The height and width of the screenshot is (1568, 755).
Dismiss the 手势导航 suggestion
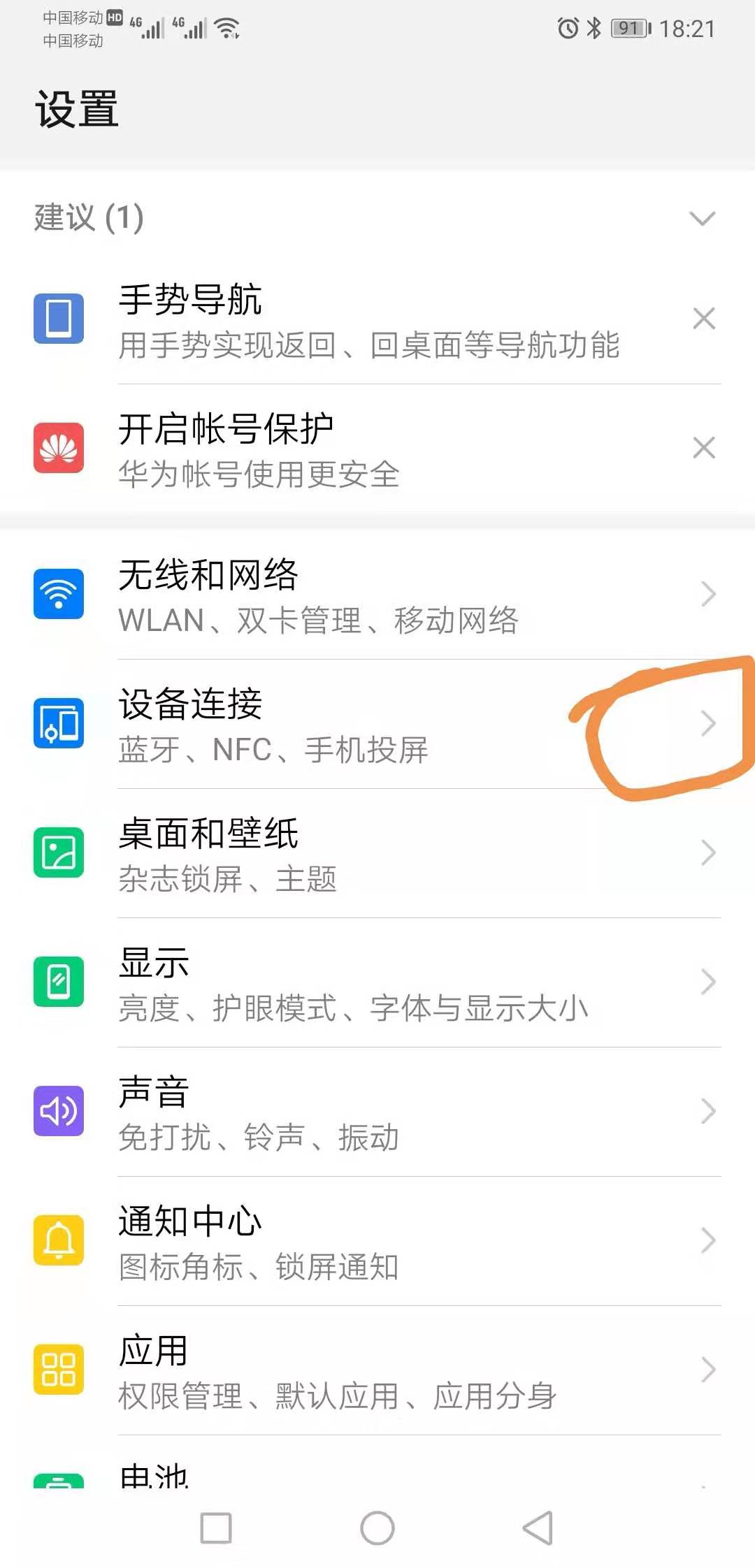coord(705,318)
